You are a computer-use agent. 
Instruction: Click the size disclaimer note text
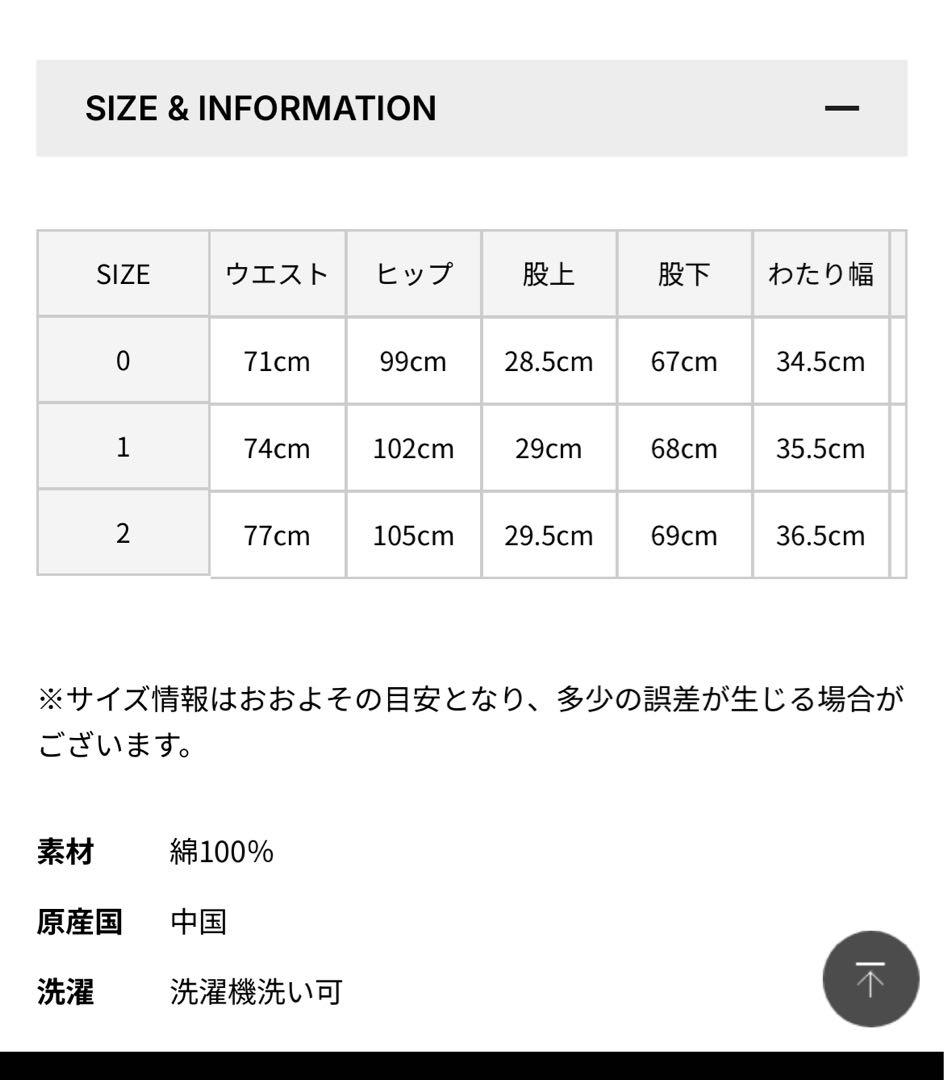(470, 718)
